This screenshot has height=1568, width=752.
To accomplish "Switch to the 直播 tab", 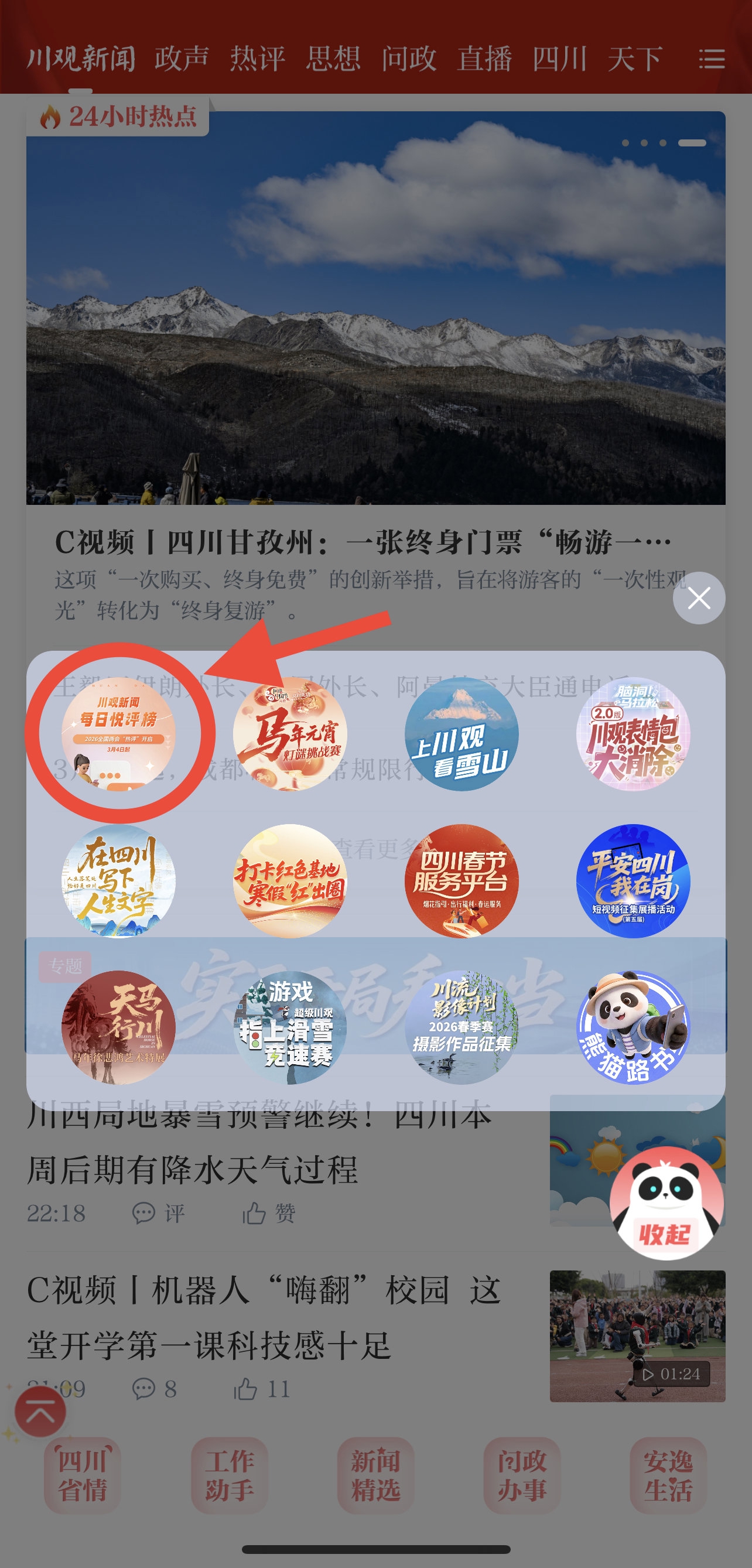I will (x=484, y=59).
